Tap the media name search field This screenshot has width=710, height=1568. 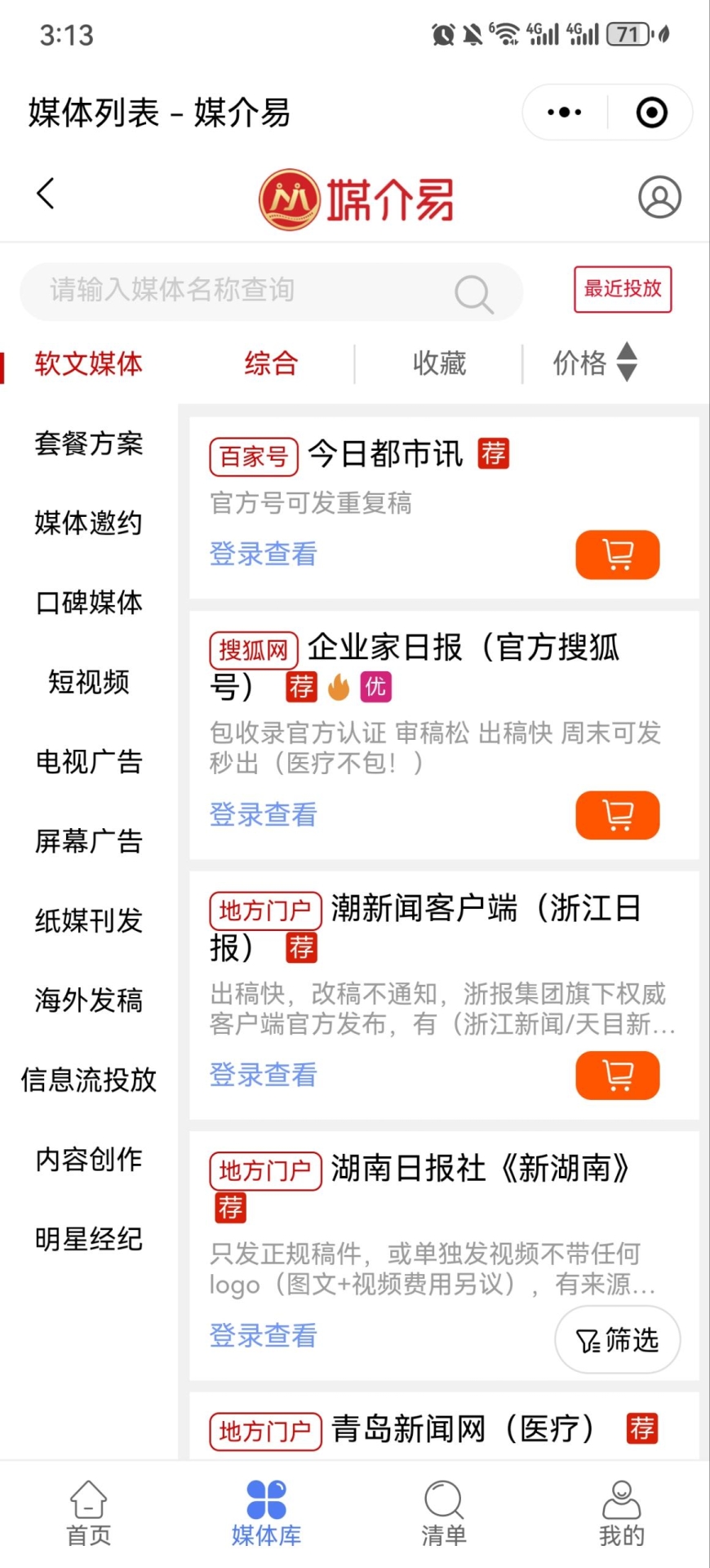click(x=245, y=291)
